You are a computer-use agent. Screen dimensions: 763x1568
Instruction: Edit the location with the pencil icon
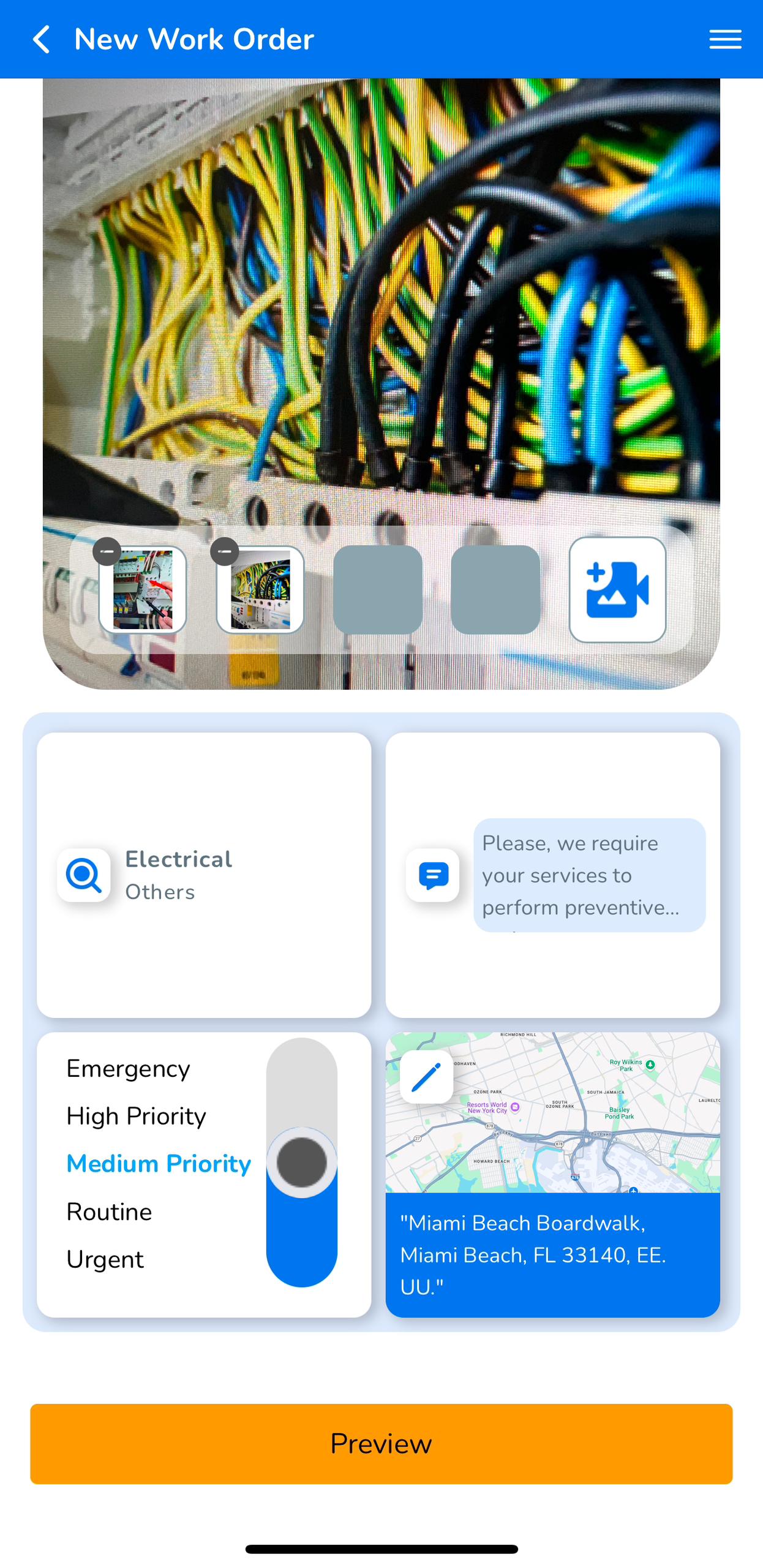[426, 1077]
